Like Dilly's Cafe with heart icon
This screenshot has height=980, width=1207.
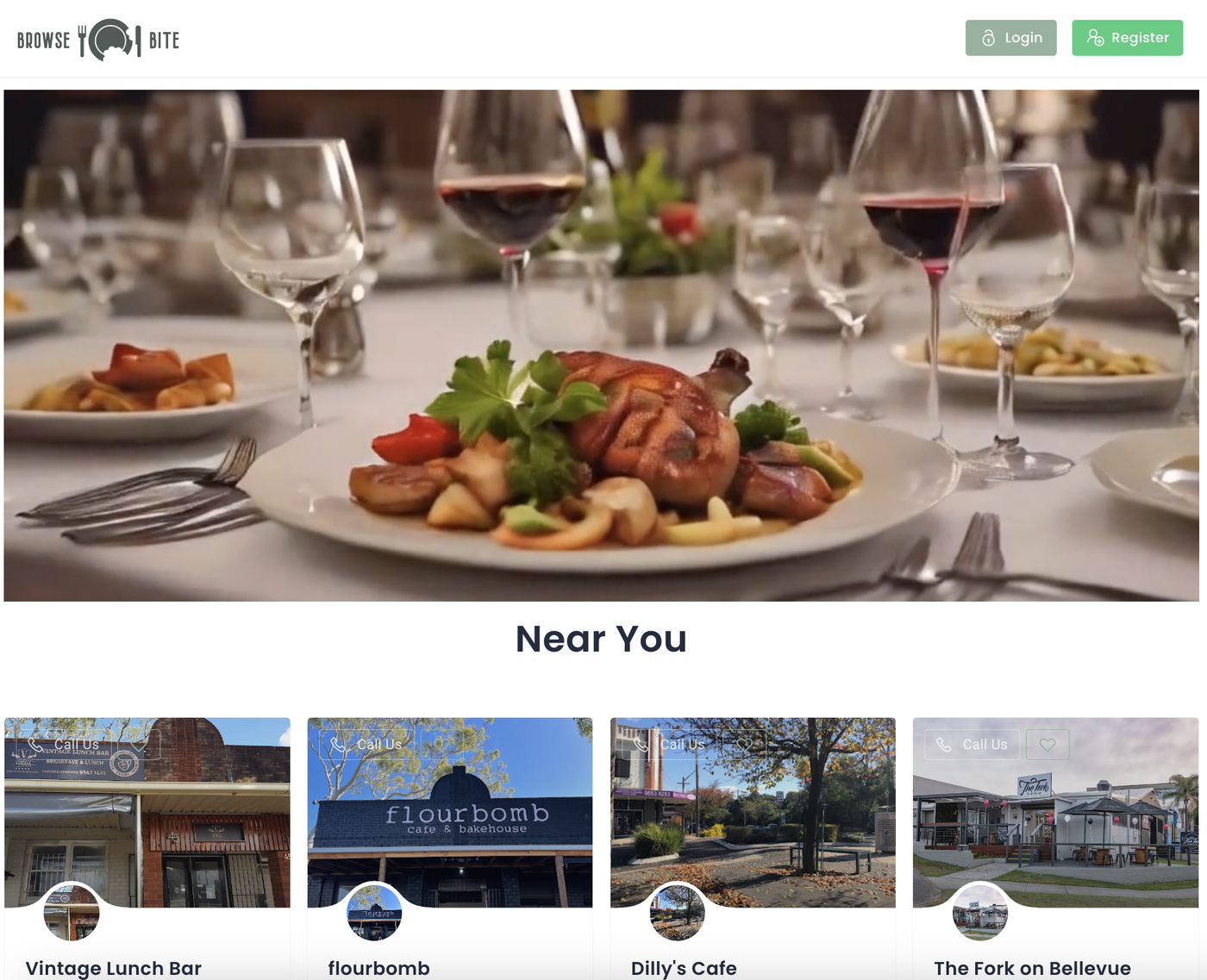click(745, 744)
